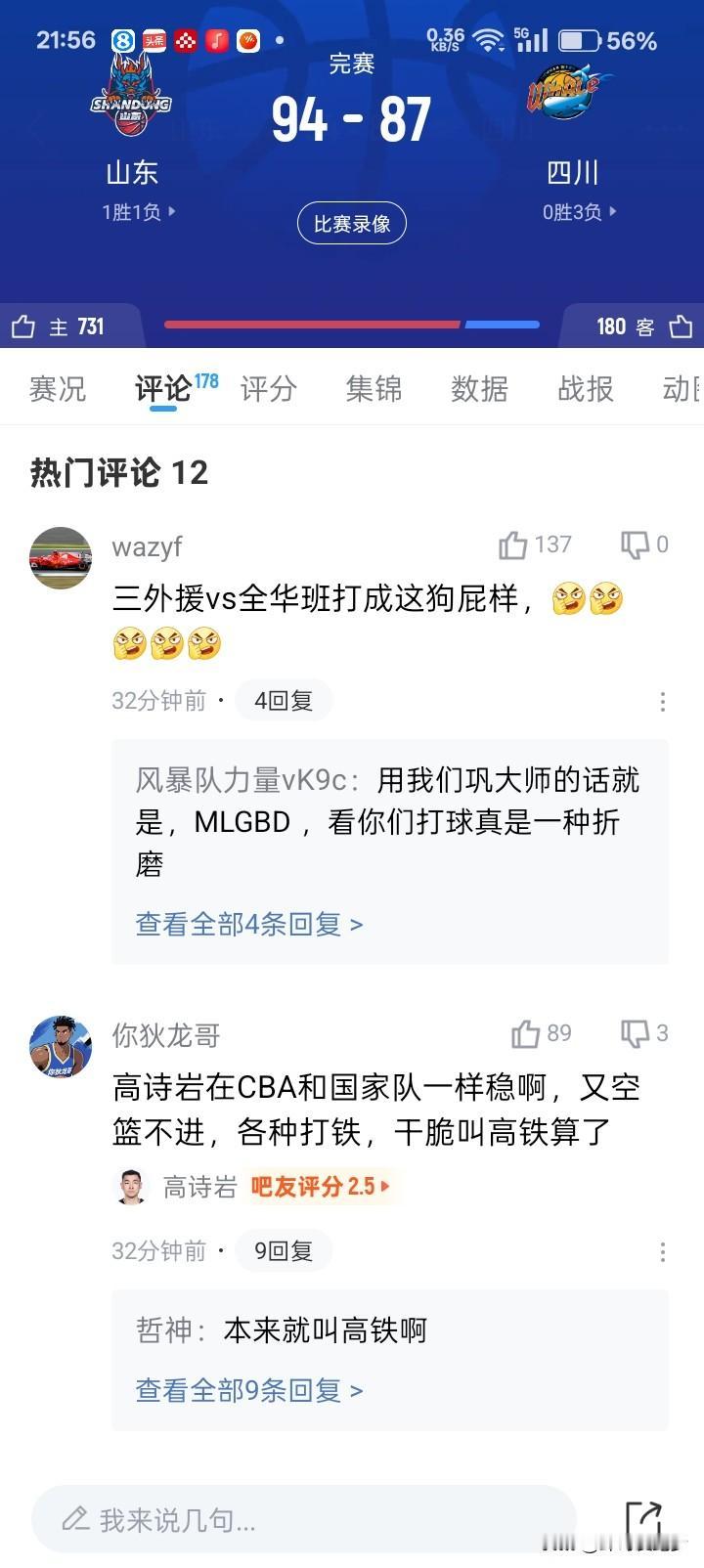Switch to the 数据 tab
Screen dimensions: 704x1568
[x=480, y=389]
